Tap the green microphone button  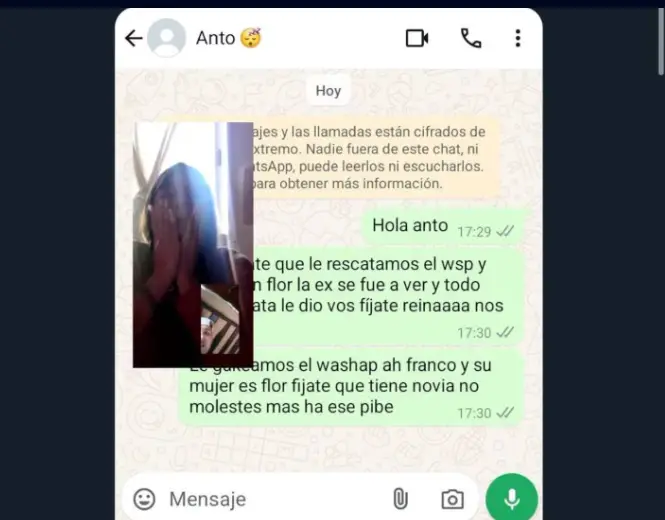click(511, 497)
